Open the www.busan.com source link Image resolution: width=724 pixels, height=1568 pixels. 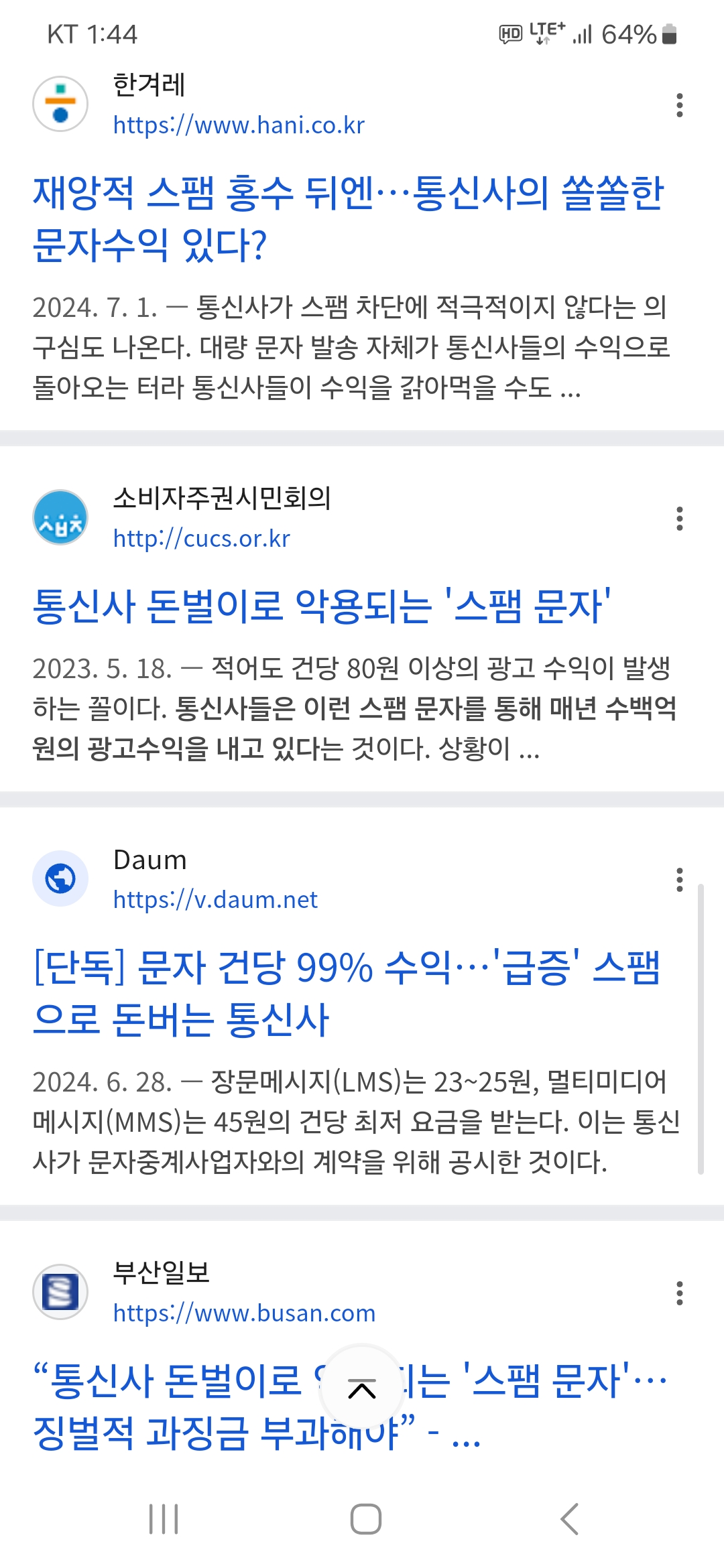[244, 1313]
